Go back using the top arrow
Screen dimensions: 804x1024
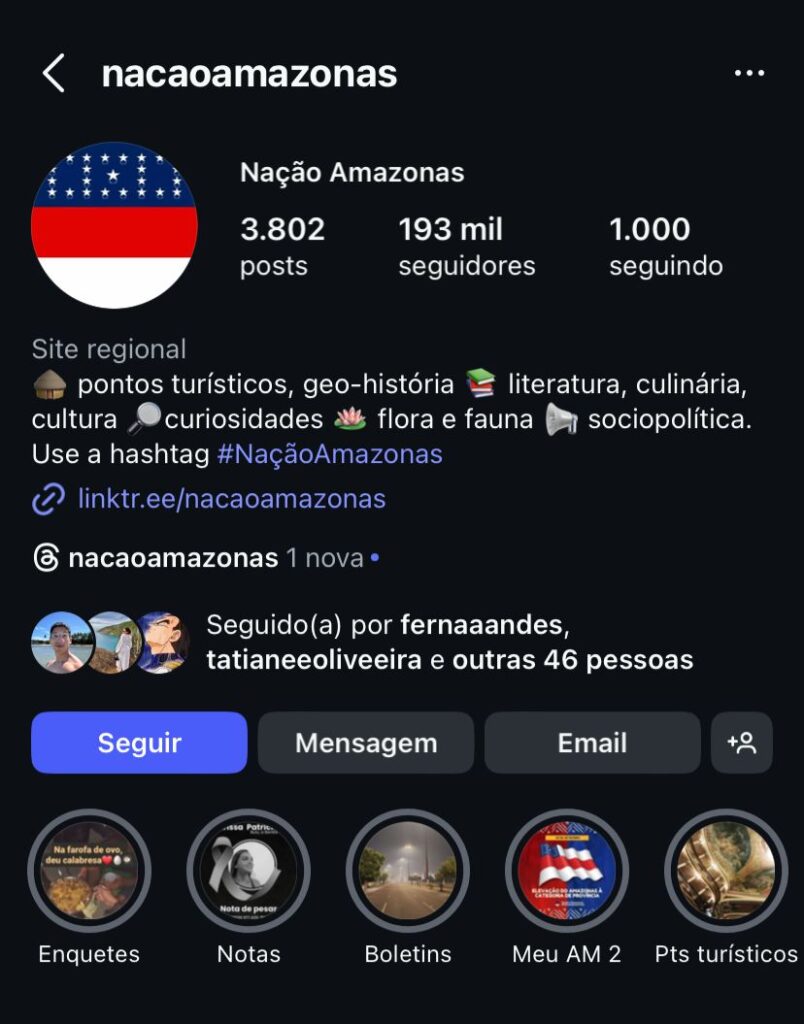point(54,74)
